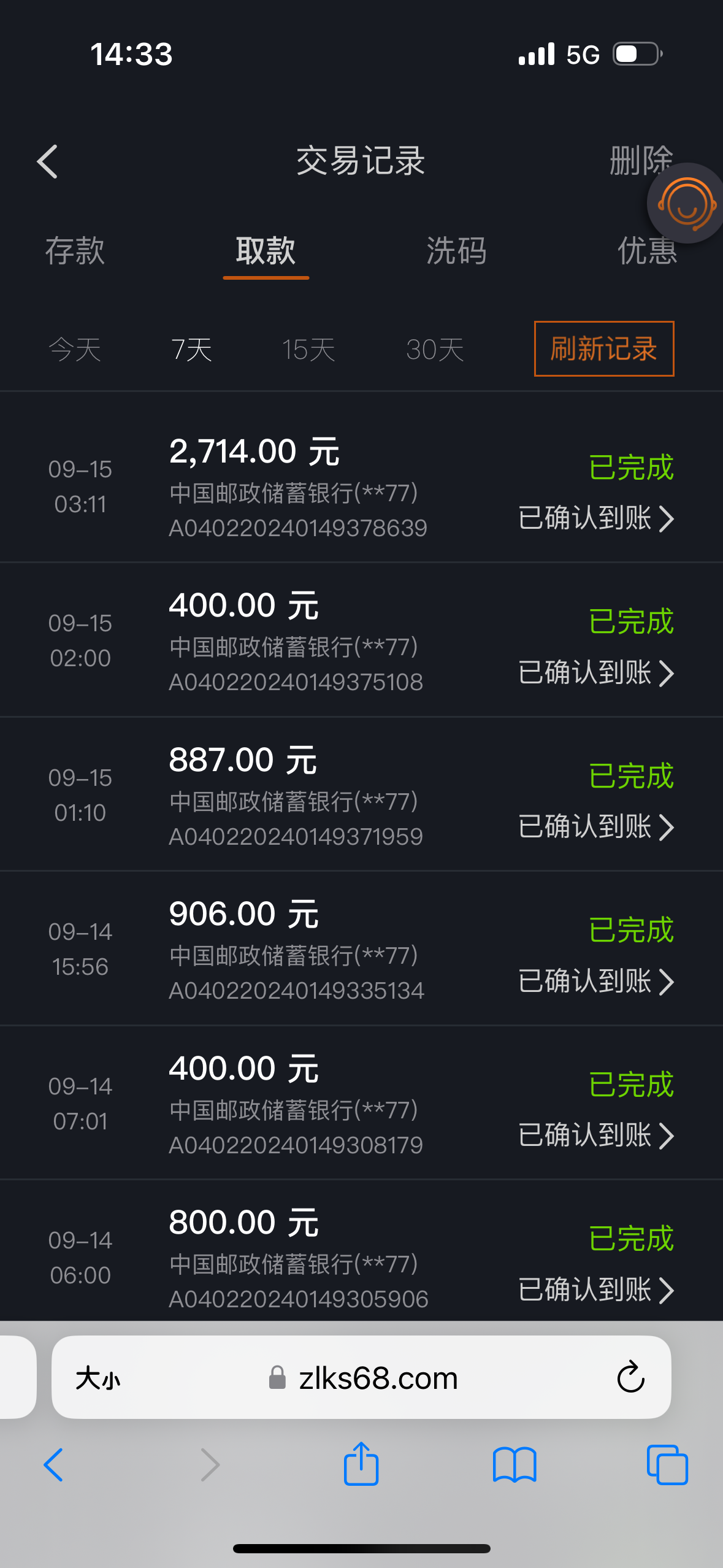Reload the page in Safari's address bar
This screenshot has width=723, height=1568.
[x=630, y=1378]
